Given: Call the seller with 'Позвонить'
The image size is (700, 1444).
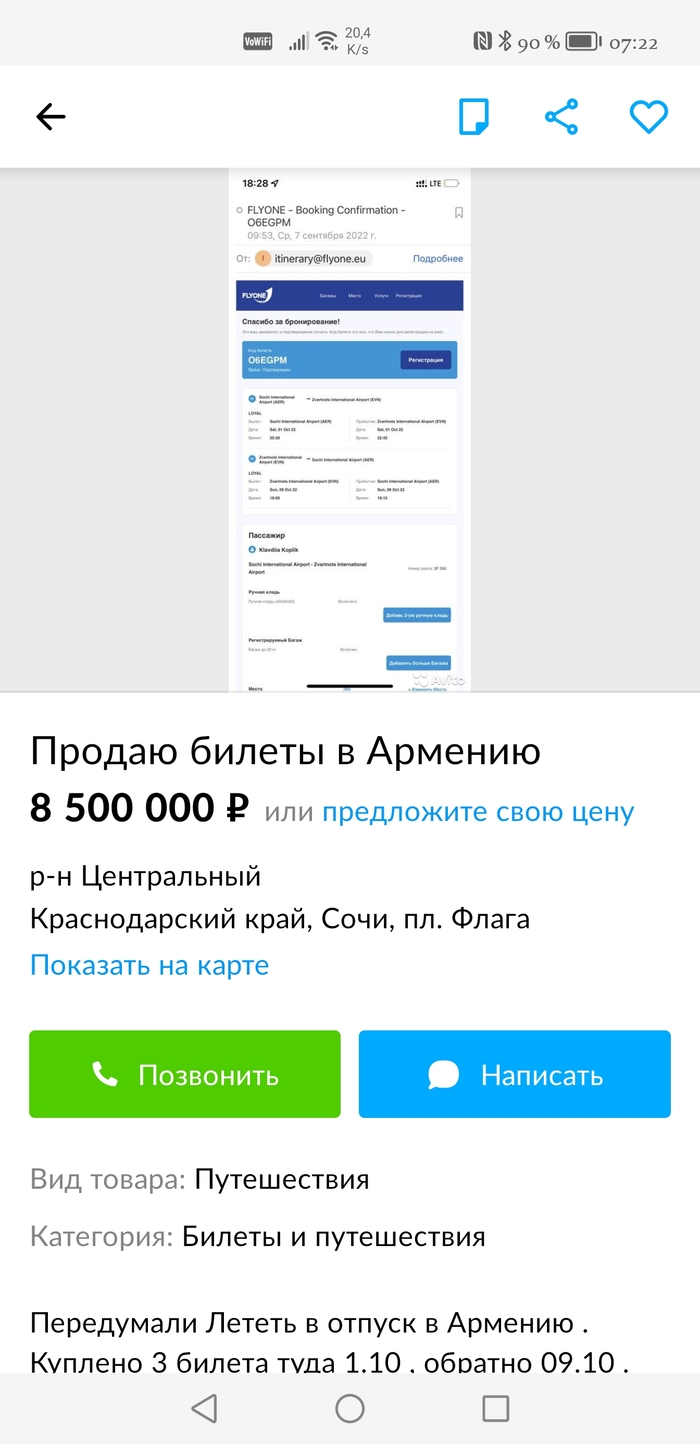Looking at the screenshot, I should 185,1075.
